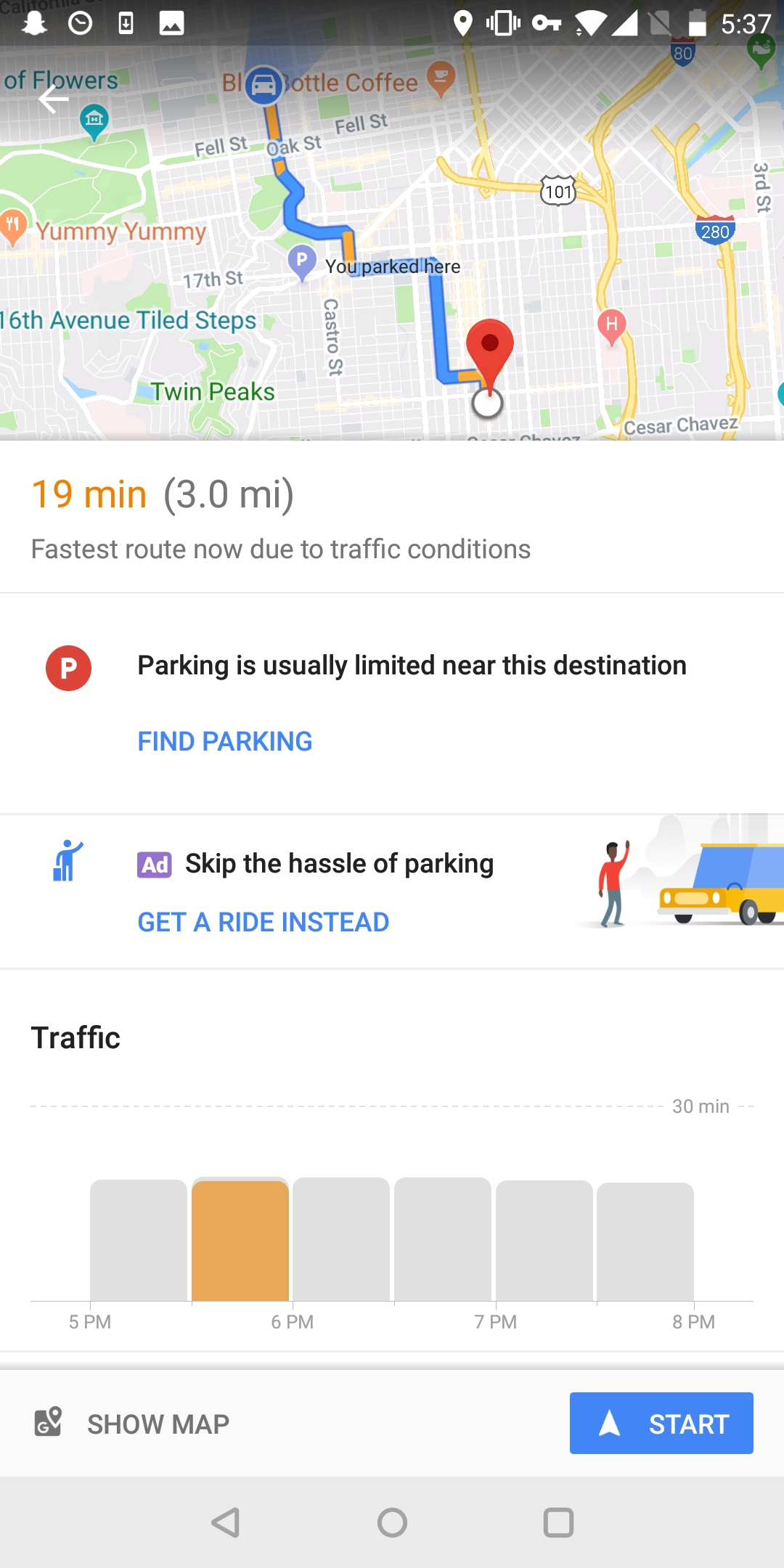This screenshot has height=1568, width=784.
Task: Tap the system home button
Action: (x=392, y=1522)
